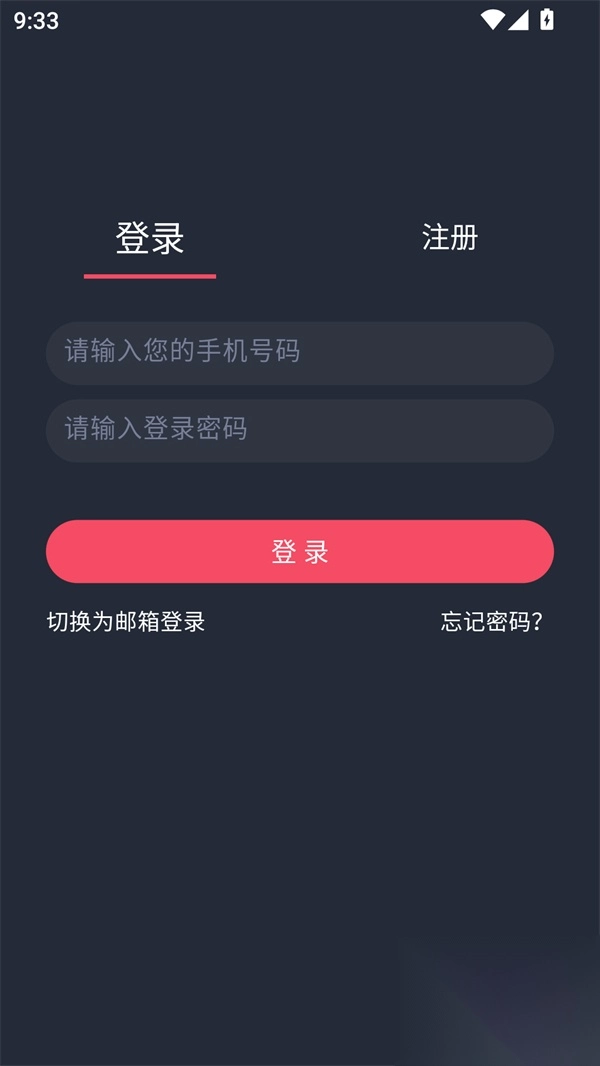Tap the 请输入登录密码 password field

(x=300, y=430)
